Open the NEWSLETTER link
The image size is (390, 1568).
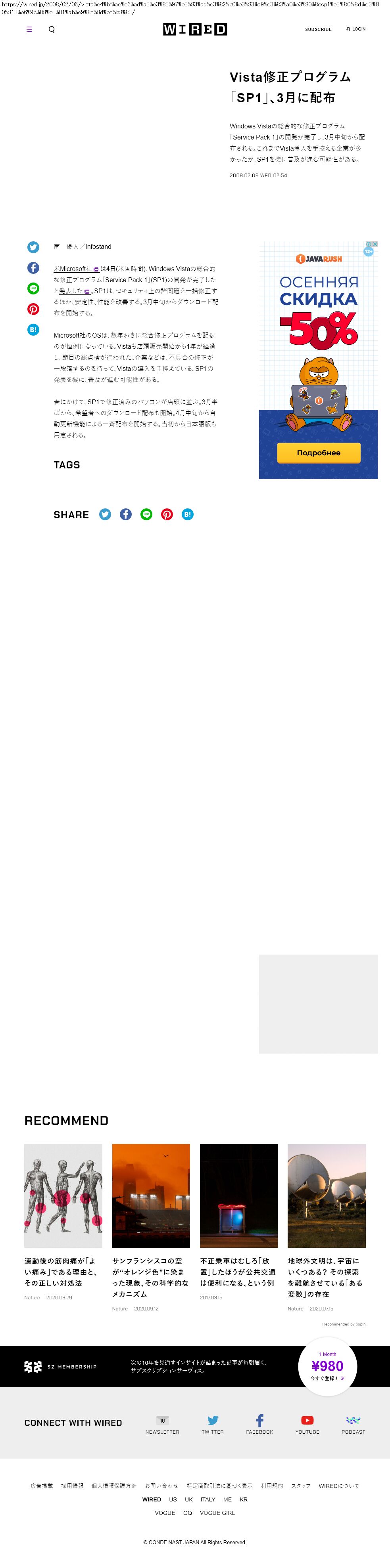(x=162, y=1425)
